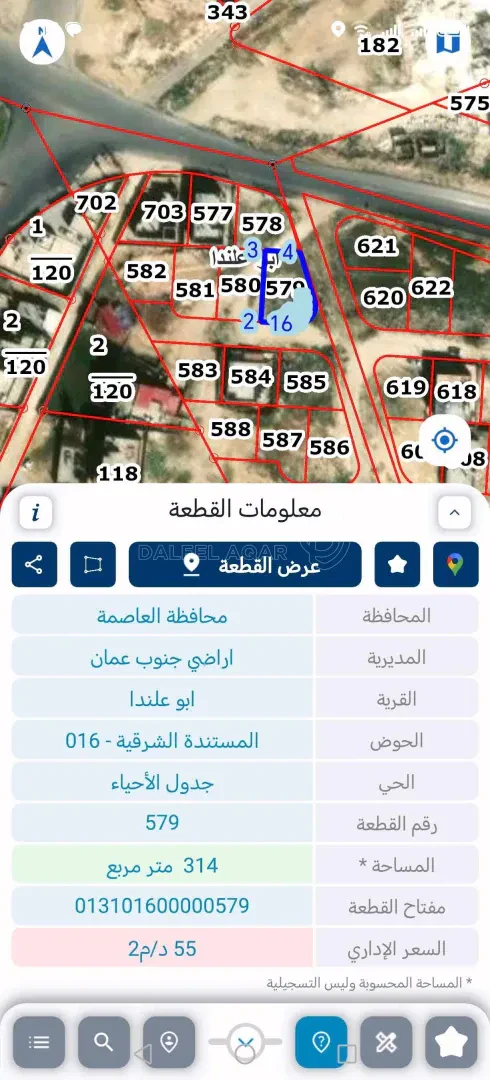Open search in bottom toolbar
This screenshot has height=1080, width=490.
tap(103, 1042)
